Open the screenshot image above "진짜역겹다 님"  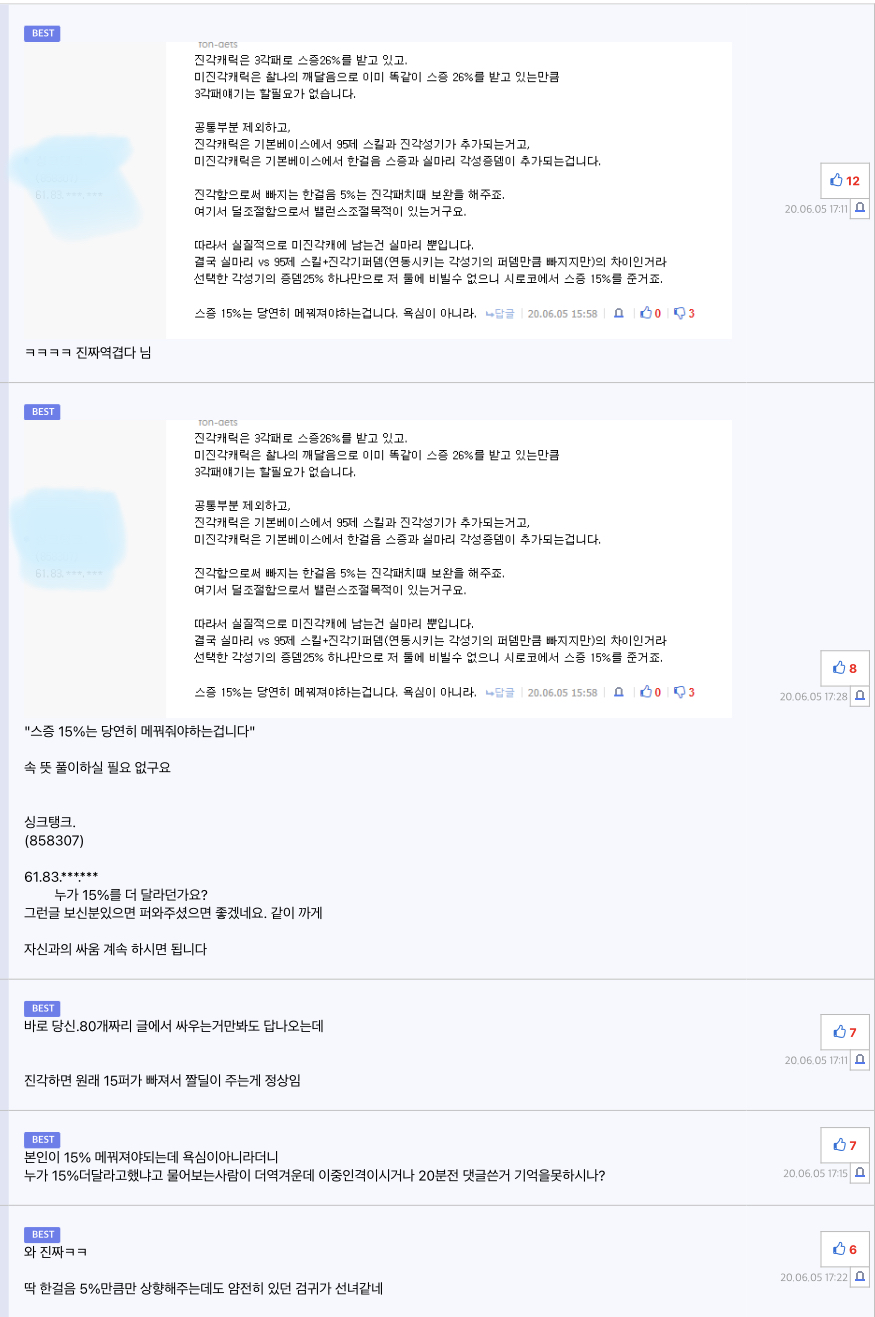tap(449, 190)
